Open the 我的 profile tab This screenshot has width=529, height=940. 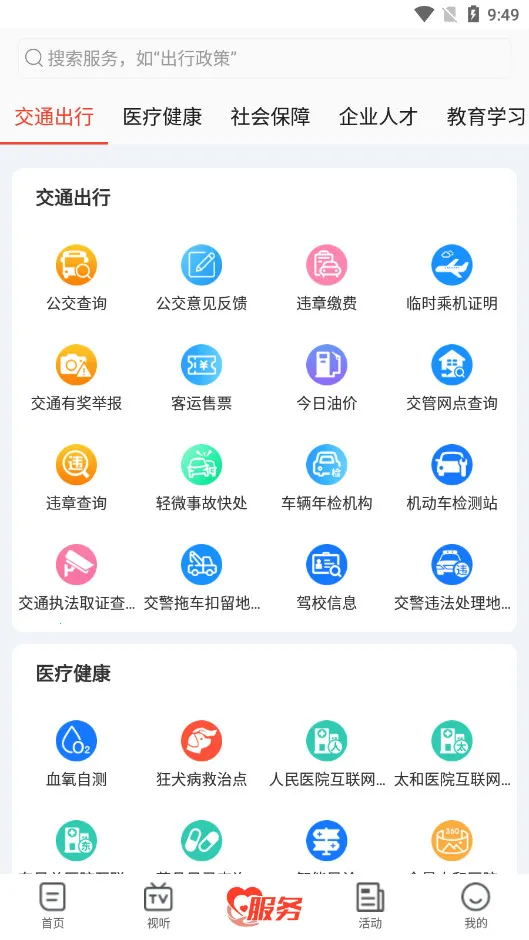pyautogui.click(x=476, y=906)
